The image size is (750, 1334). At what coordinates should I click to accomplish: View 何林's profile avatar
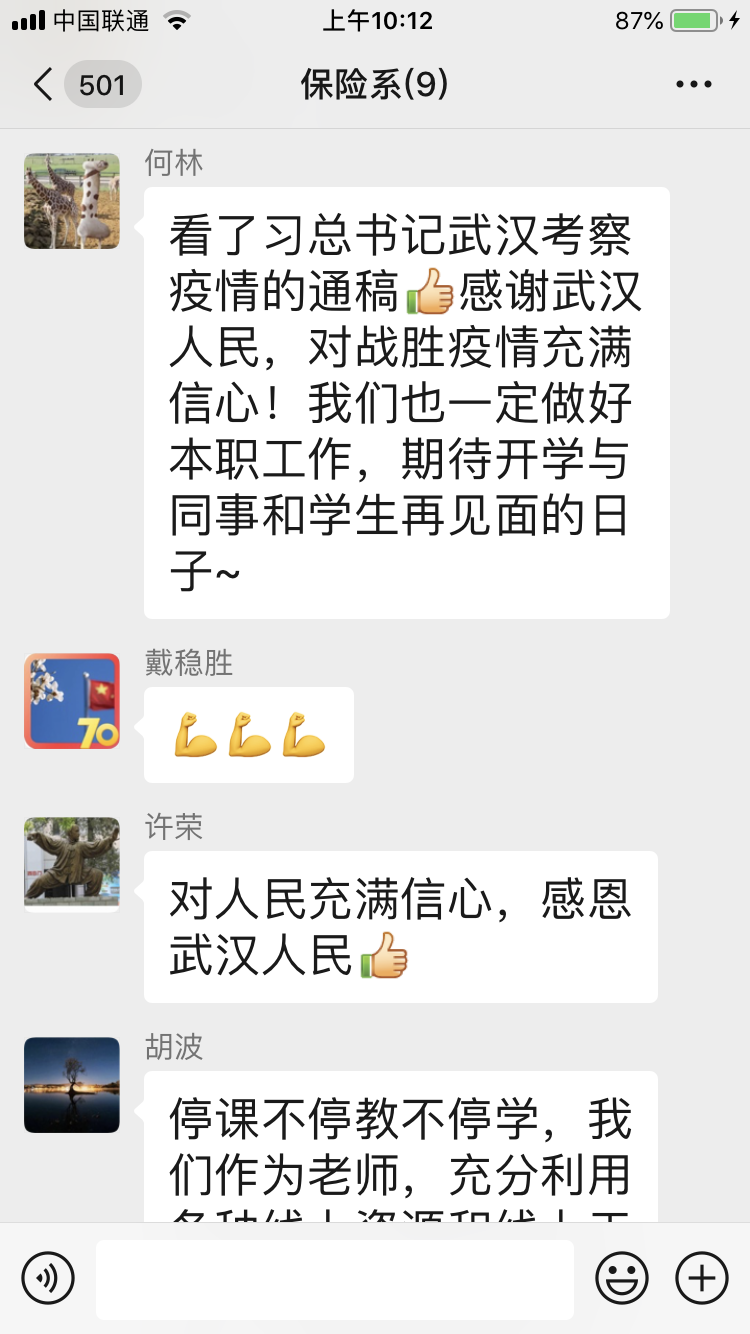point(72,201)
